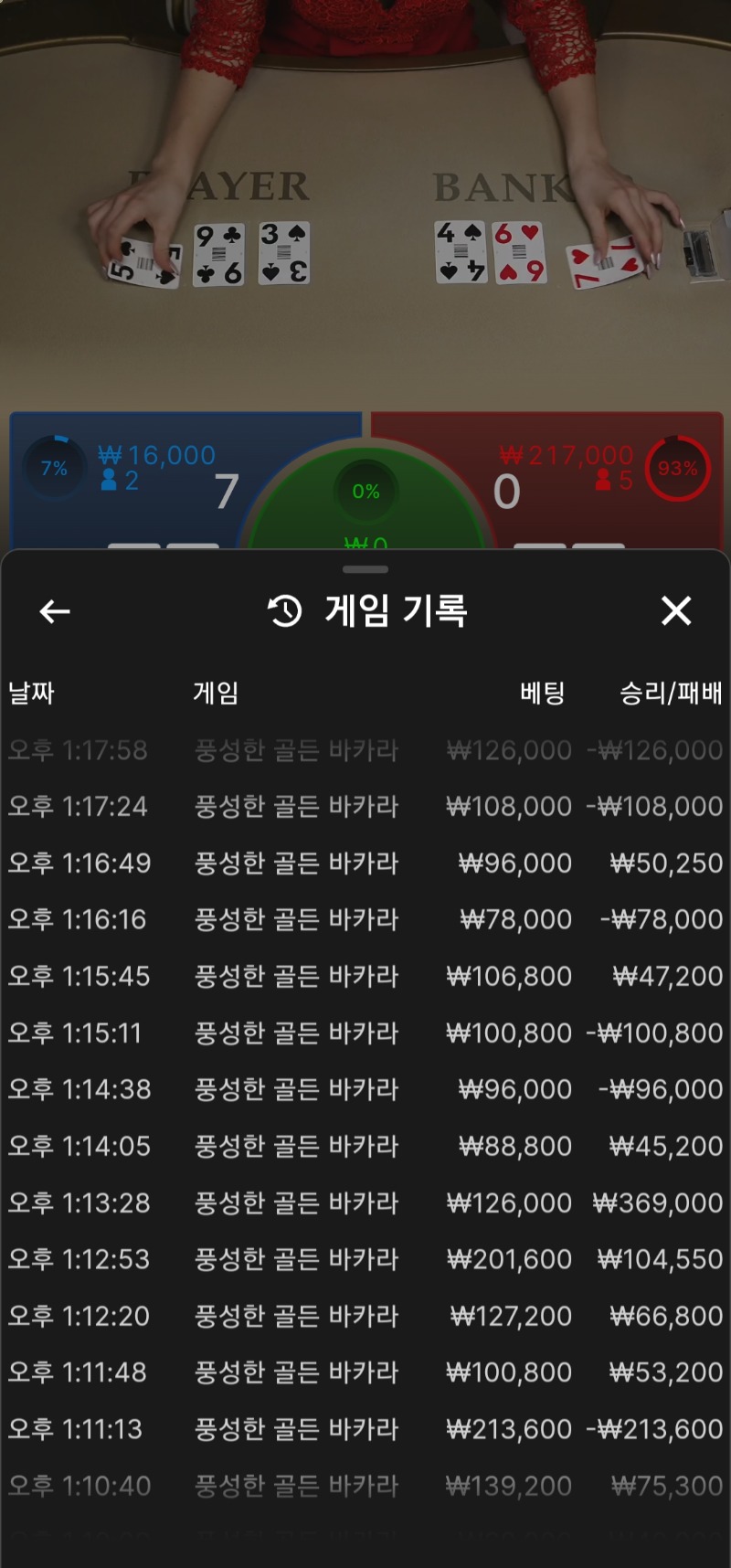Open the 1:14:38 game record
This screenshot has height=1568, width=731.
point(365,1090)
